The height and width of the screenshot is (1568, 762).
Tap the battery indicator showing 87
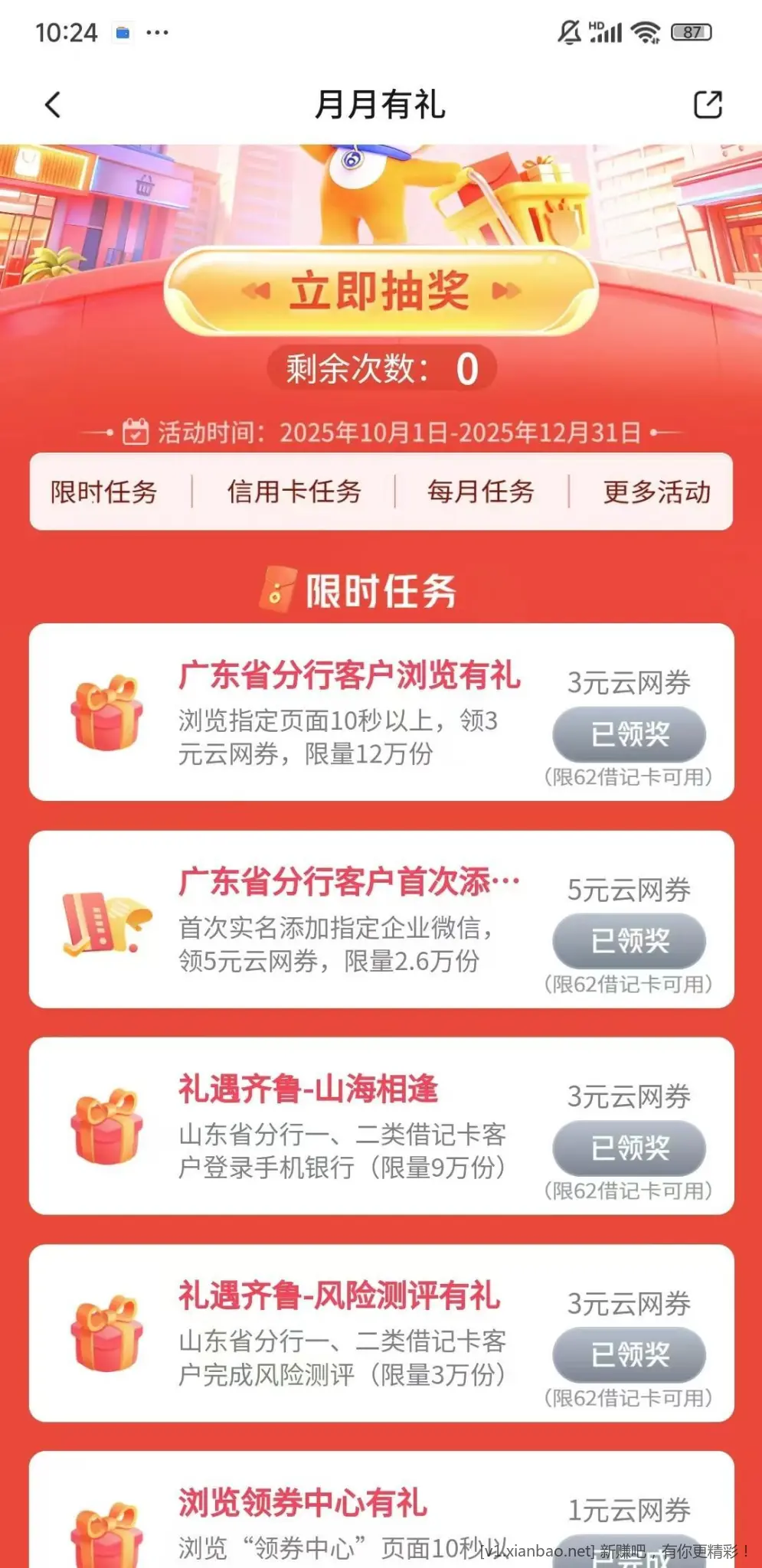[691, 32]
